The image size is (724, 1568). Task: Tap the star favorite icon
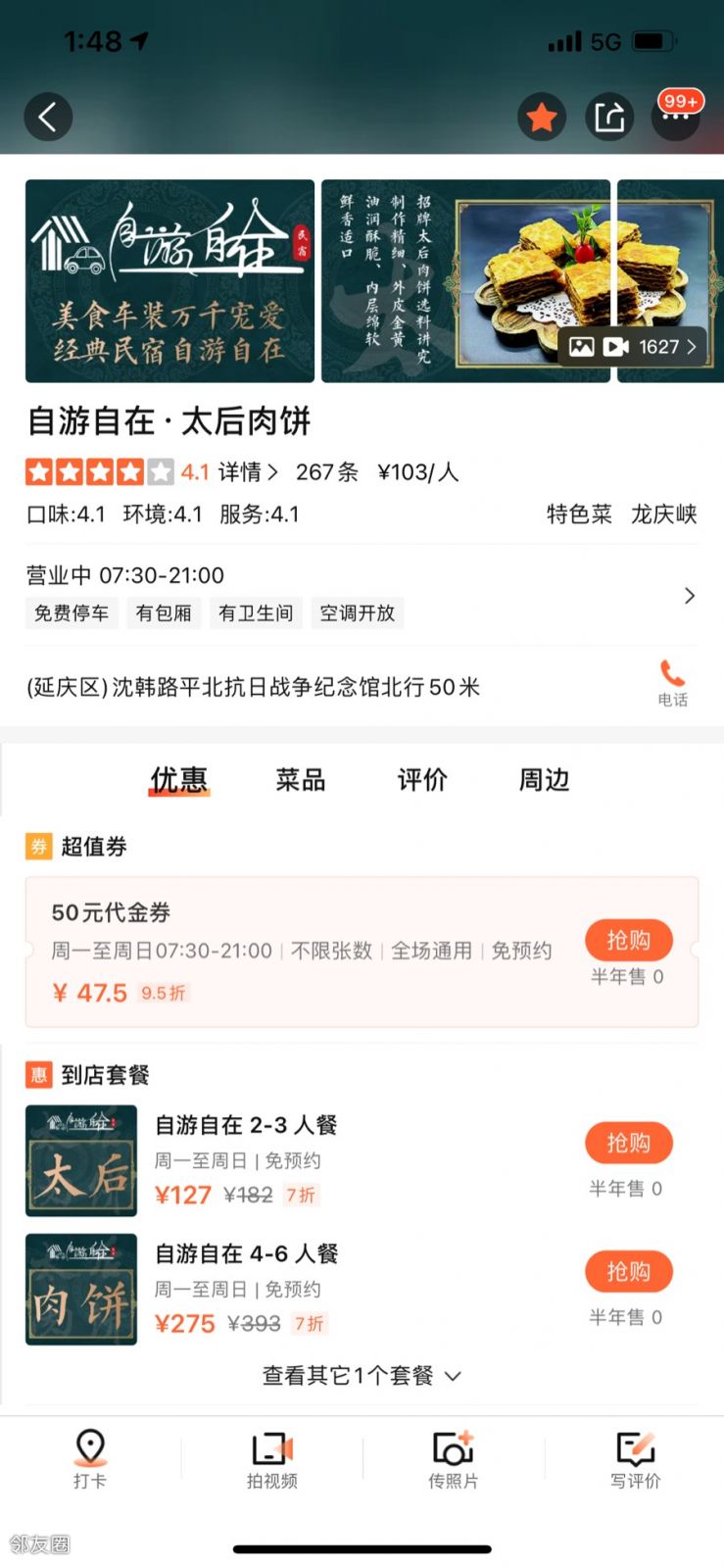pos(541,118)
